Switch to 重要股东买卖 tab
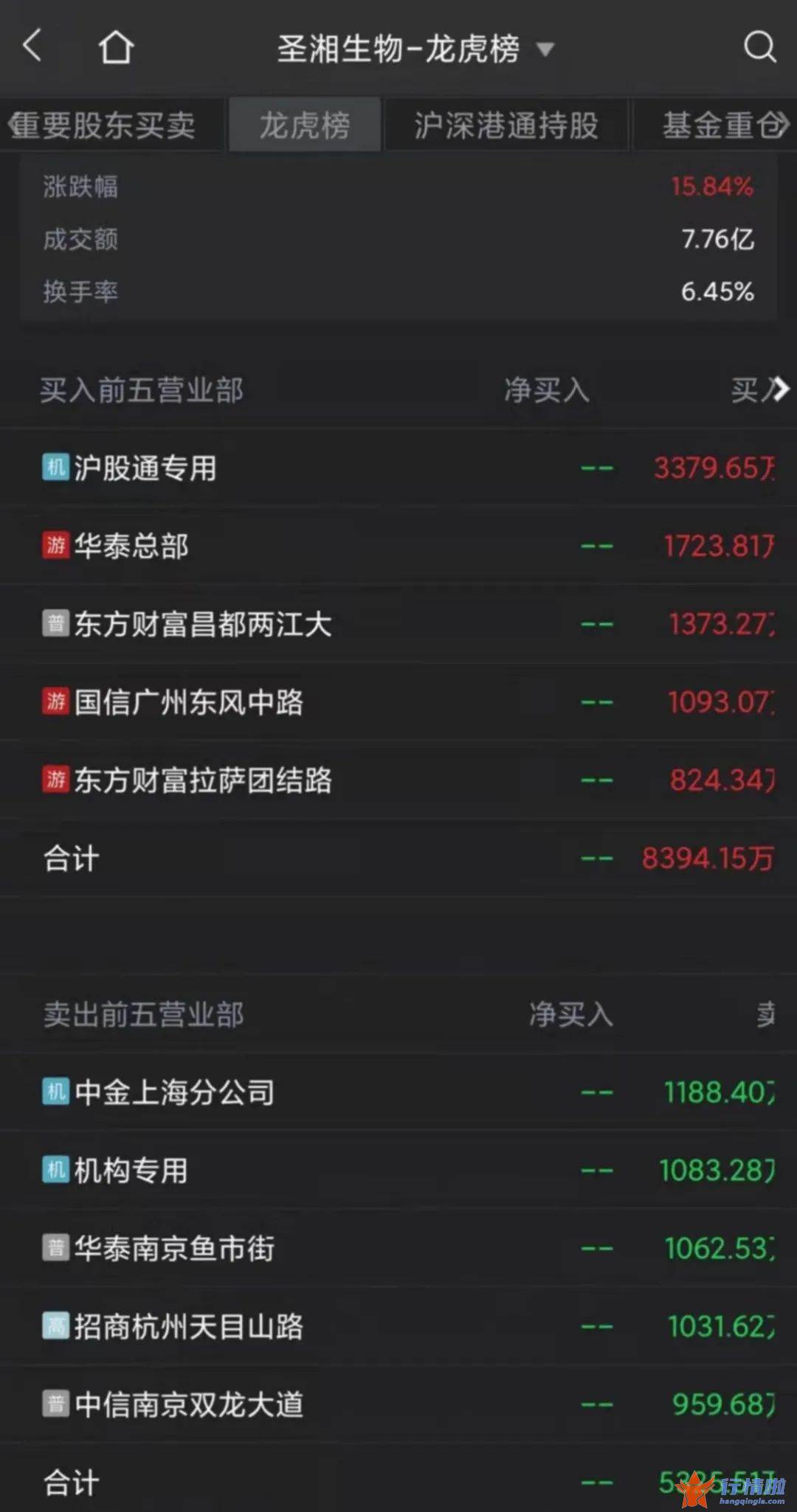 tap(103, 125)
